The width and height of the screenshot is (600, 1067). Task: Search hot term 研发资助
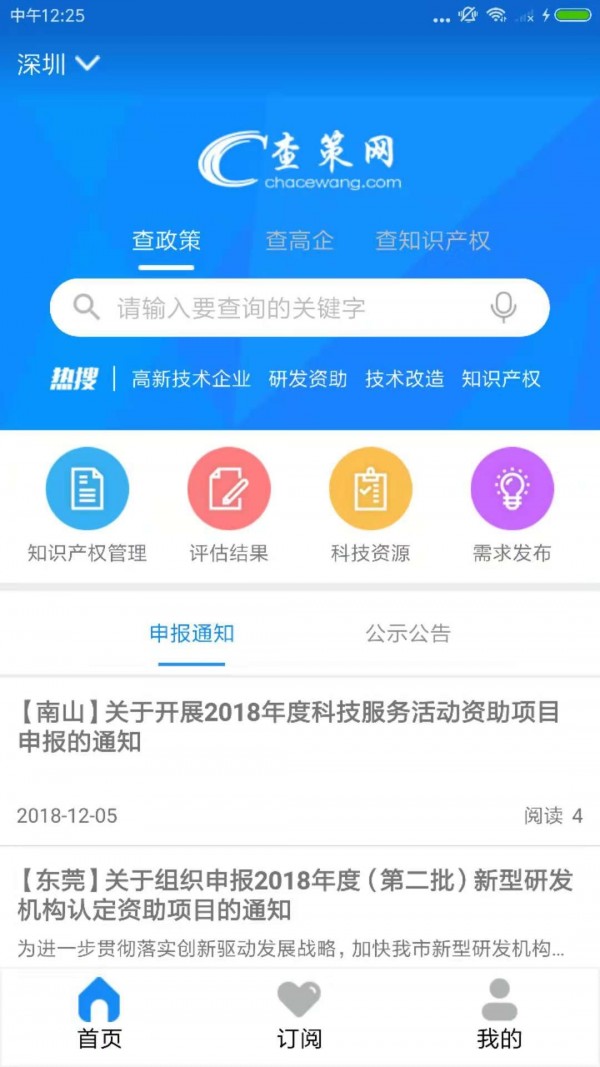coord(307,379)
